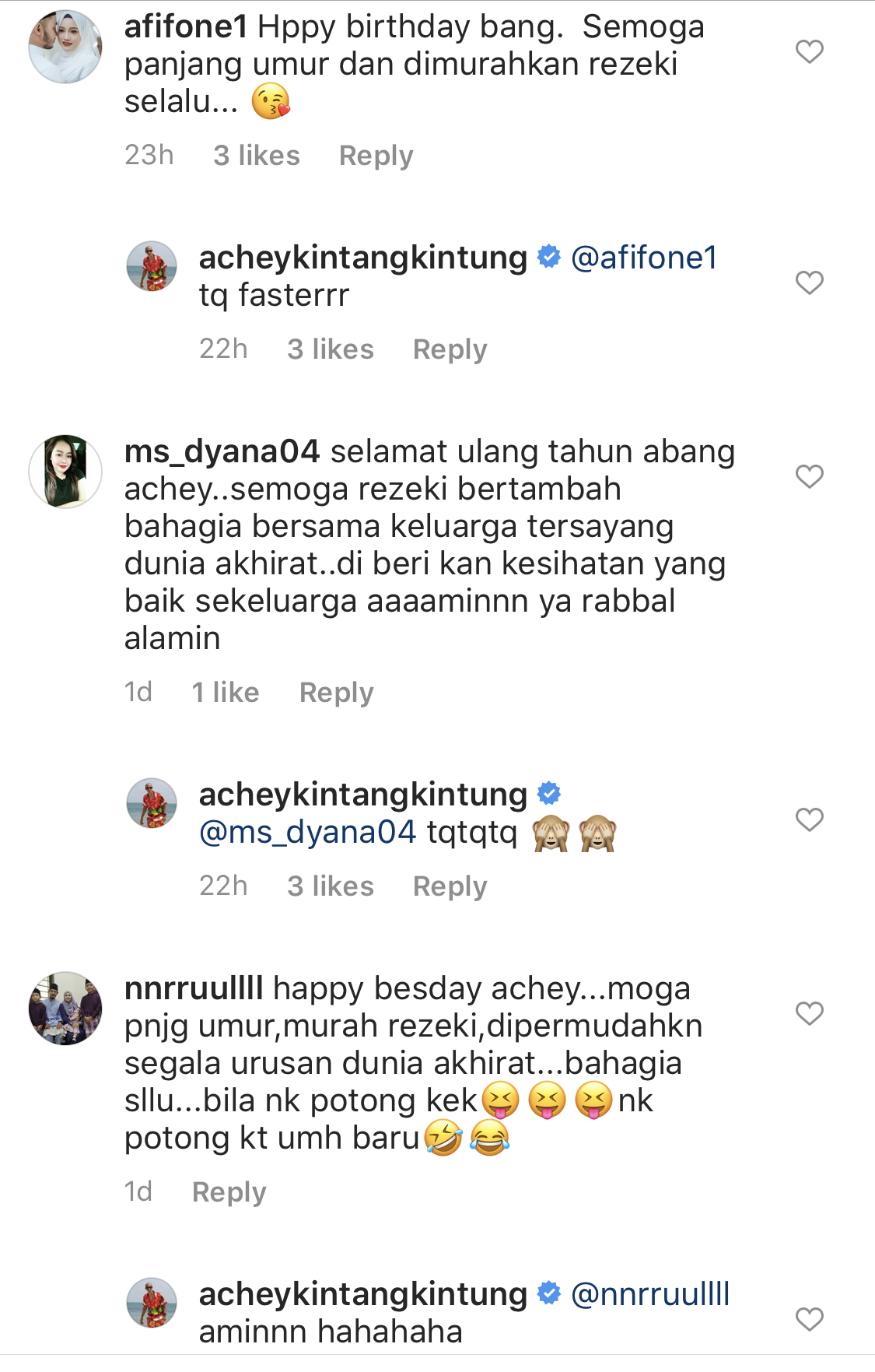Viewport: 875px width, 1372px height.
Task: Like the 'aminnn hahahaha' reply
Action: (809, 1319)
